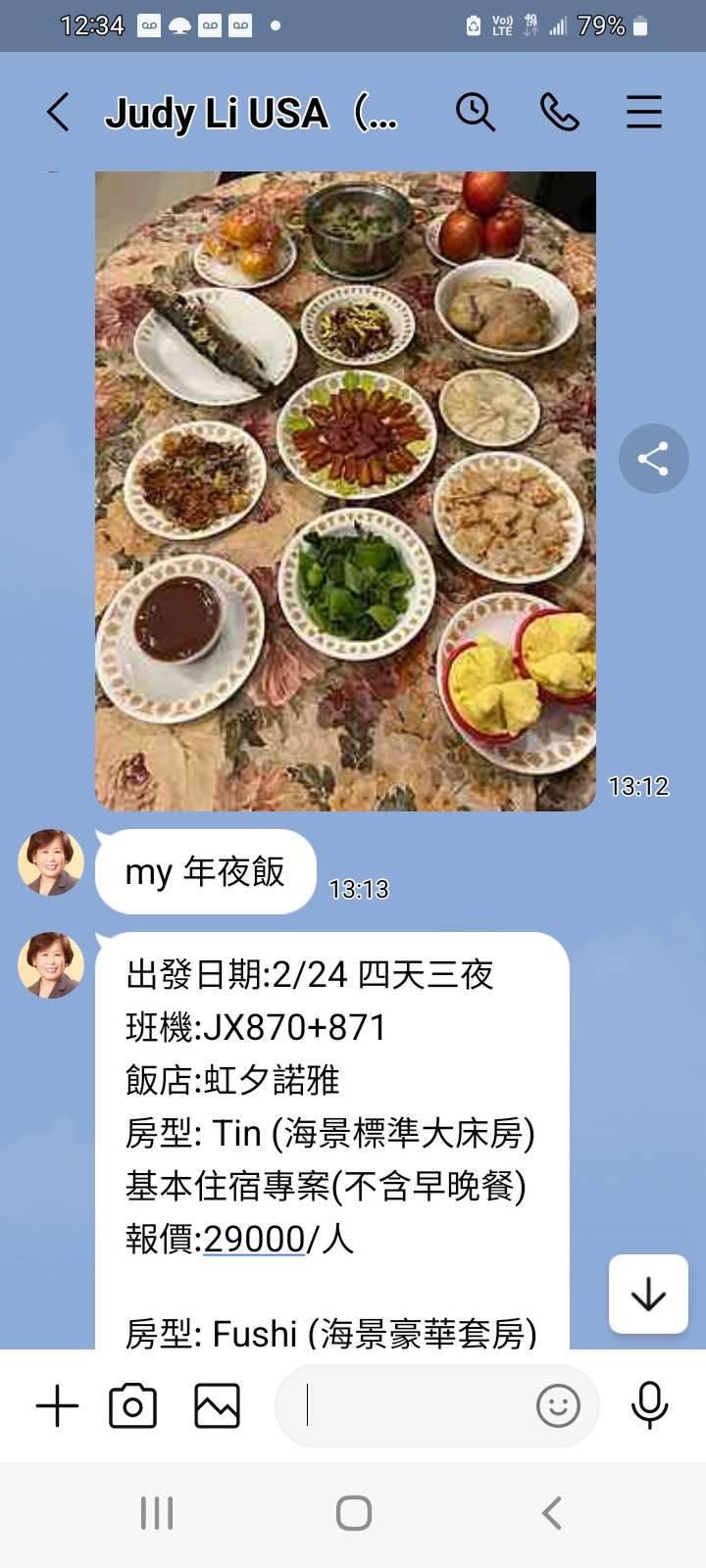The width and height of the screenshot is (706, 1568).
Task: Tap the message input field to type
Action: 412,1405
